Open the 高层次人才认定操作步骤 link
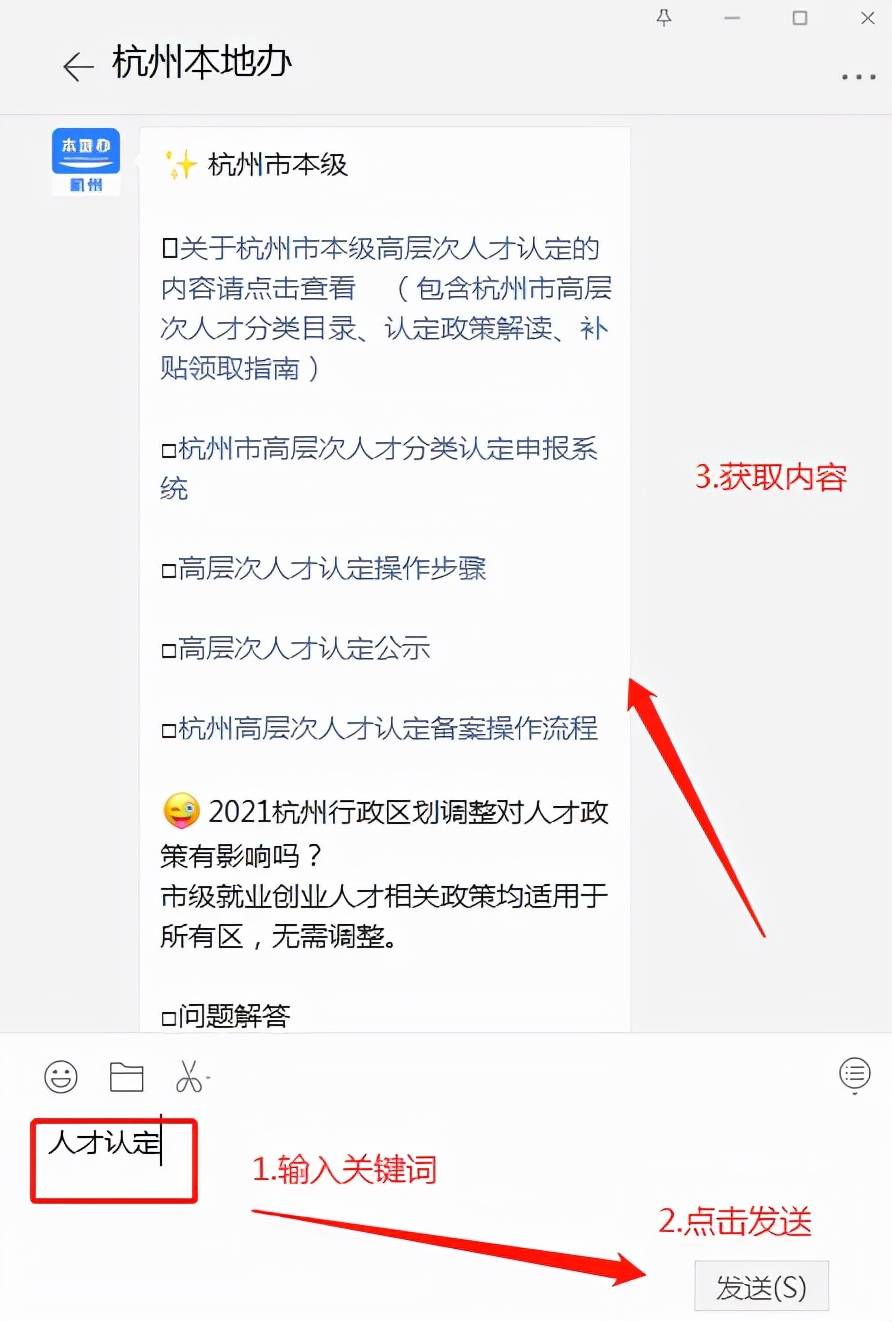The height and width of the screenshot is (1322, 892). pyautogui.click(x=332, y=568)
